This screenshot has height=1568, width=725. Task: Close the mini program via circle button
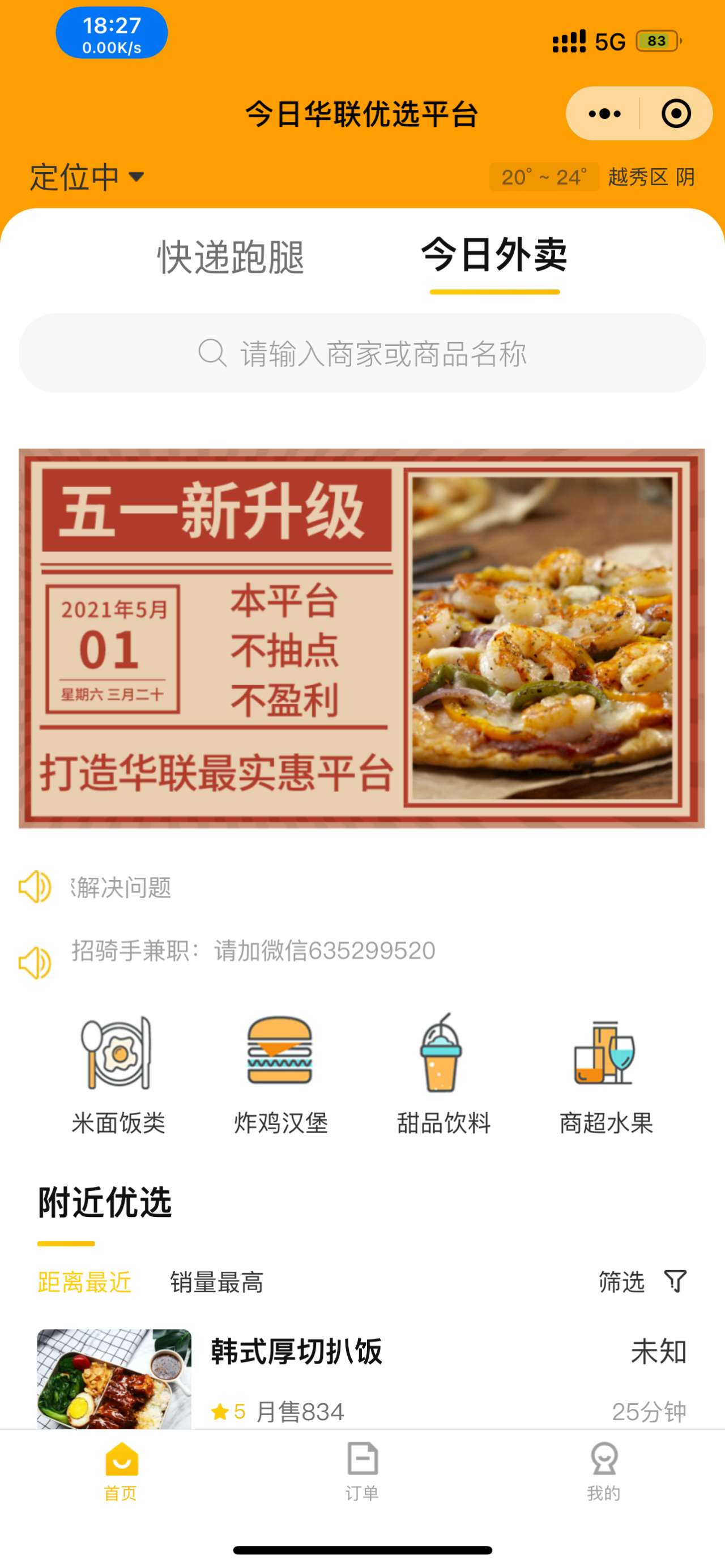pos(676,114)
